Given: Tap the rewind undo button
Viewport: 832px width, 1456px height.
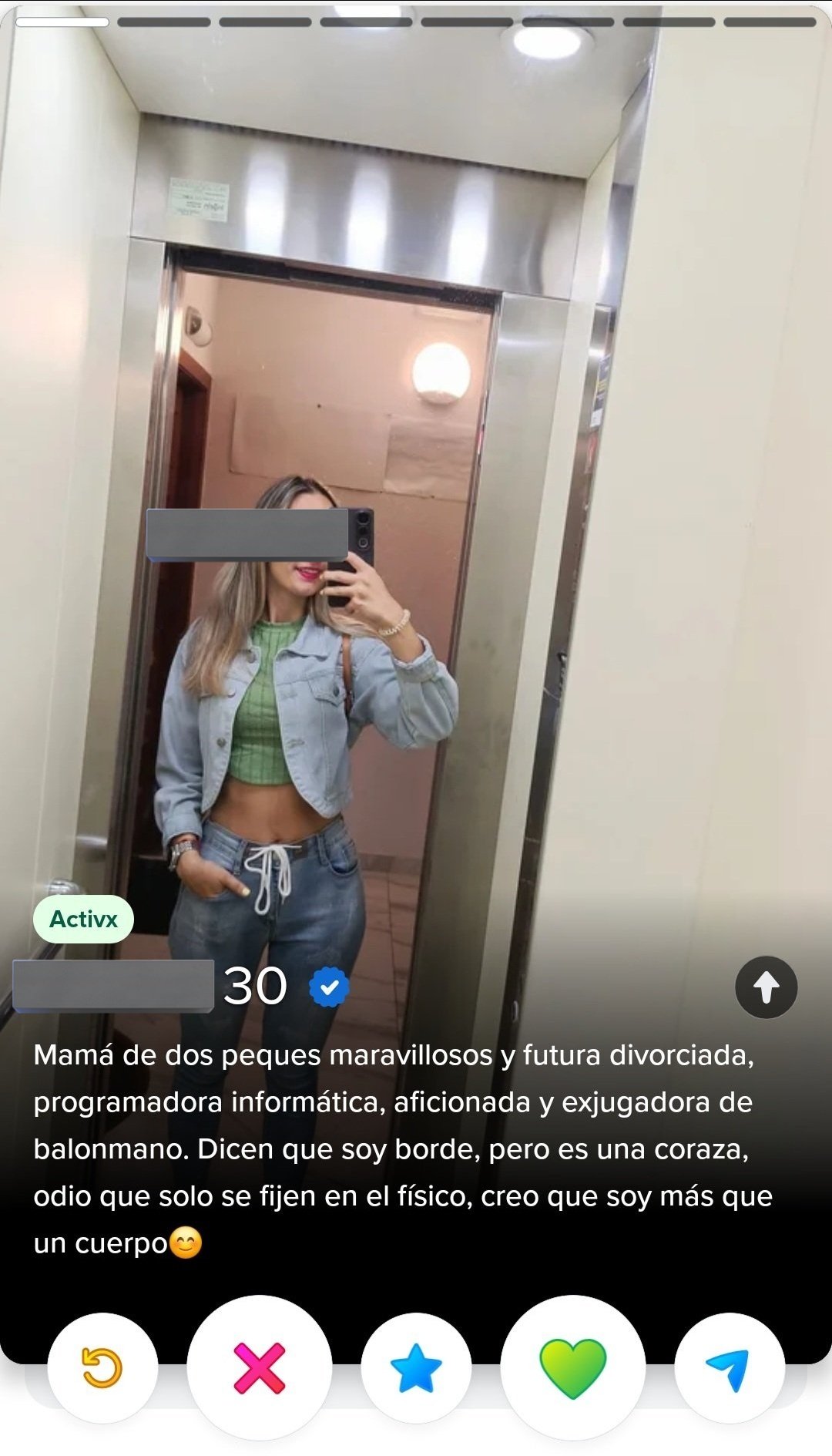Looking at the screenshot, I should [102, 1367].
